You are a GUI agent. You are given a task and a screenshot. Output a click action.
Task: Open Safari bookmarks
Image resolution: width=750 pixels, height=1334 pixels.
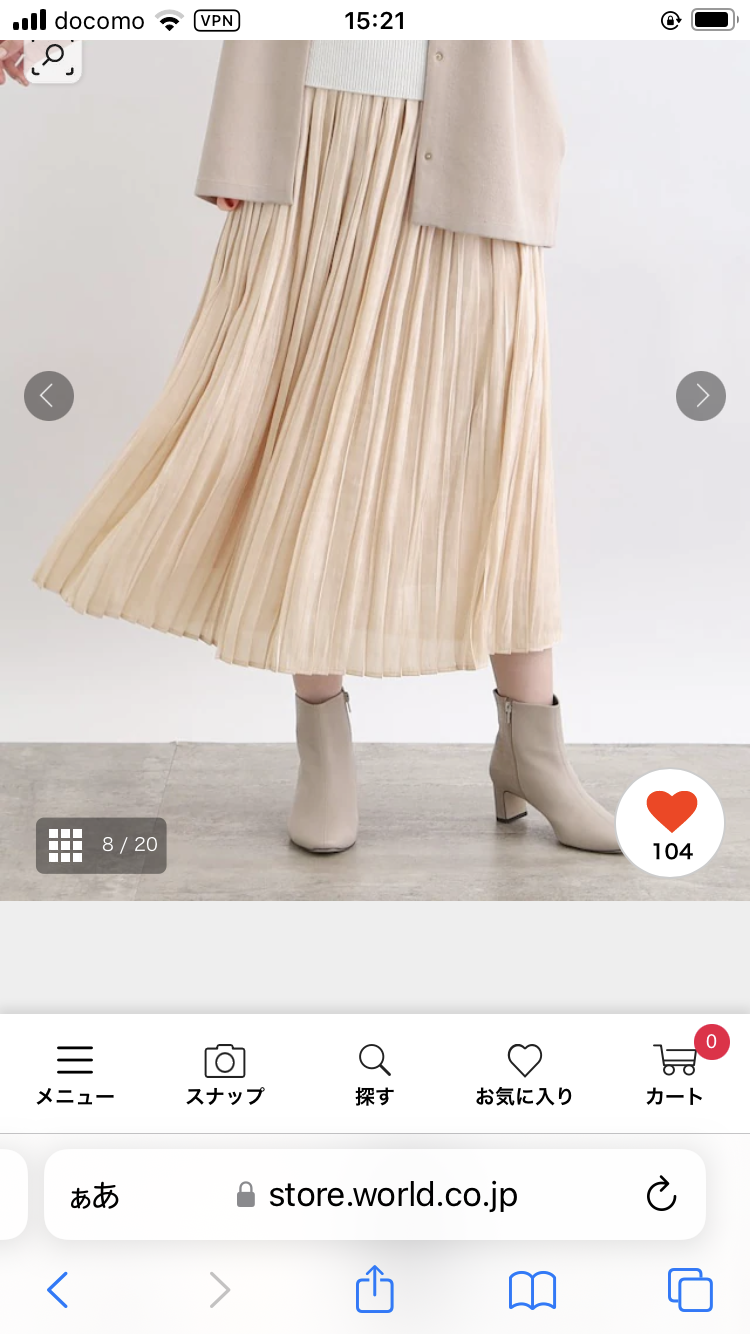point(532,1290)
